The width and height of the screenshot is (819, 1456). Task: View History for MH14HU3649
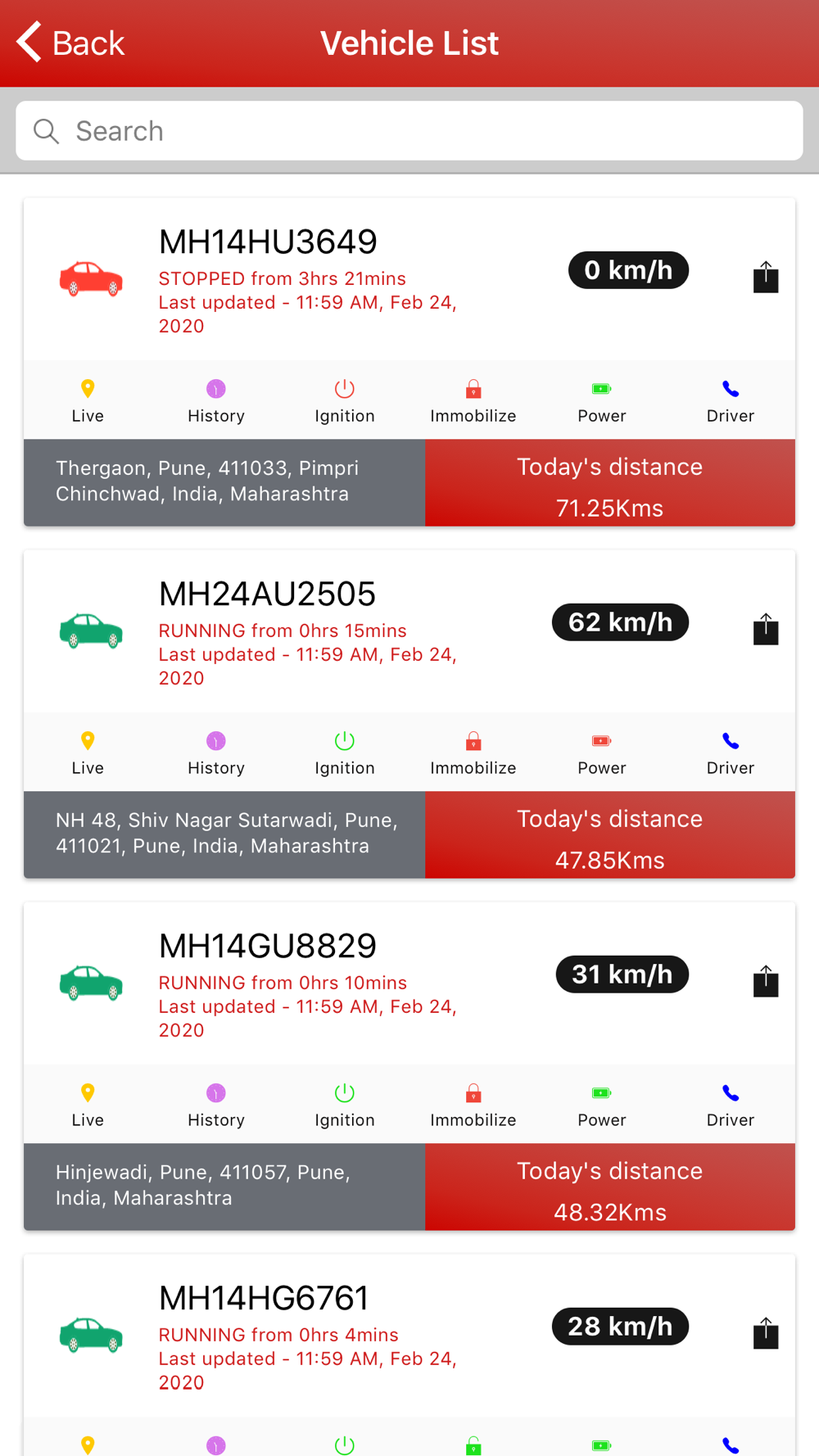point(216,400)
